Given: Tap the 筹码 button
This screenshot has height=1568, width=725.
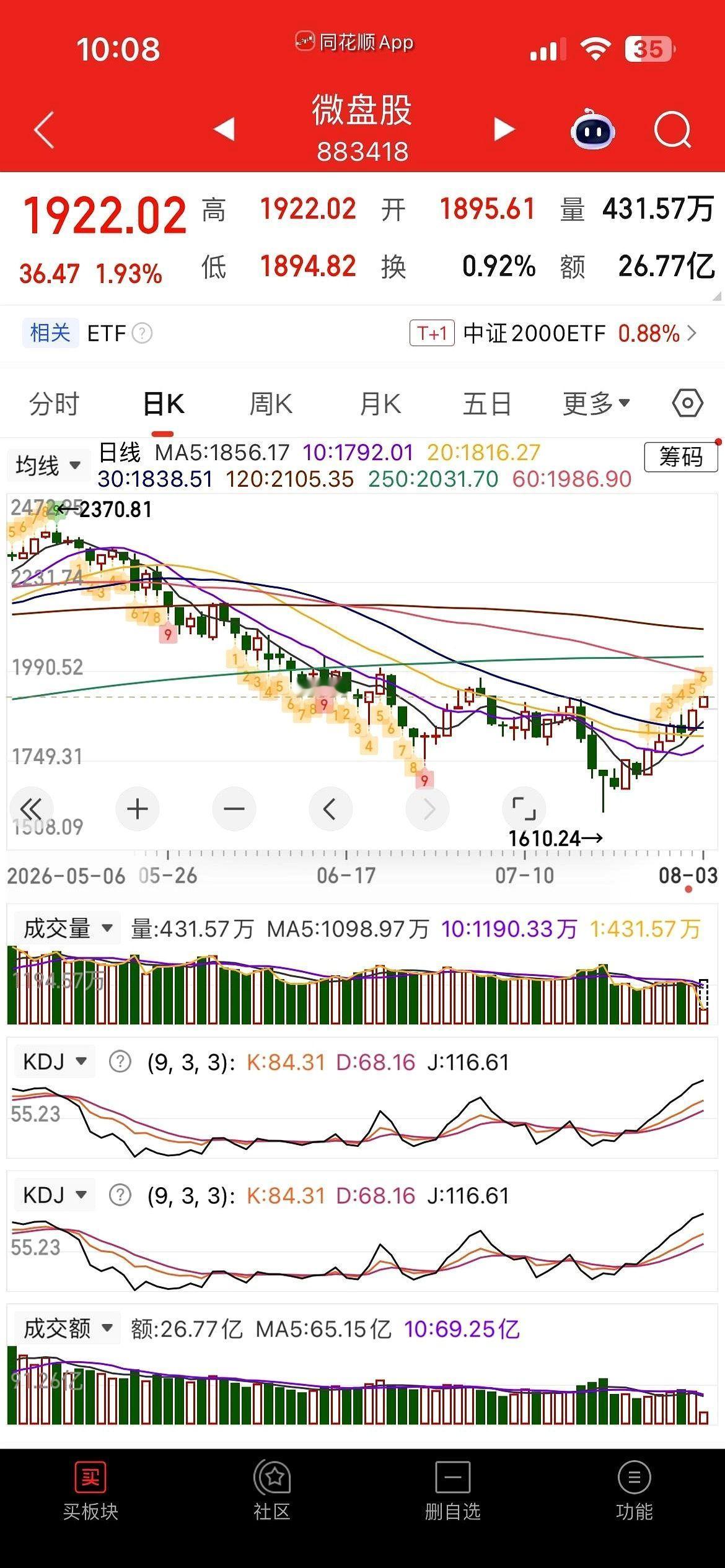Looking at the screenshot, I should point(680,457).
